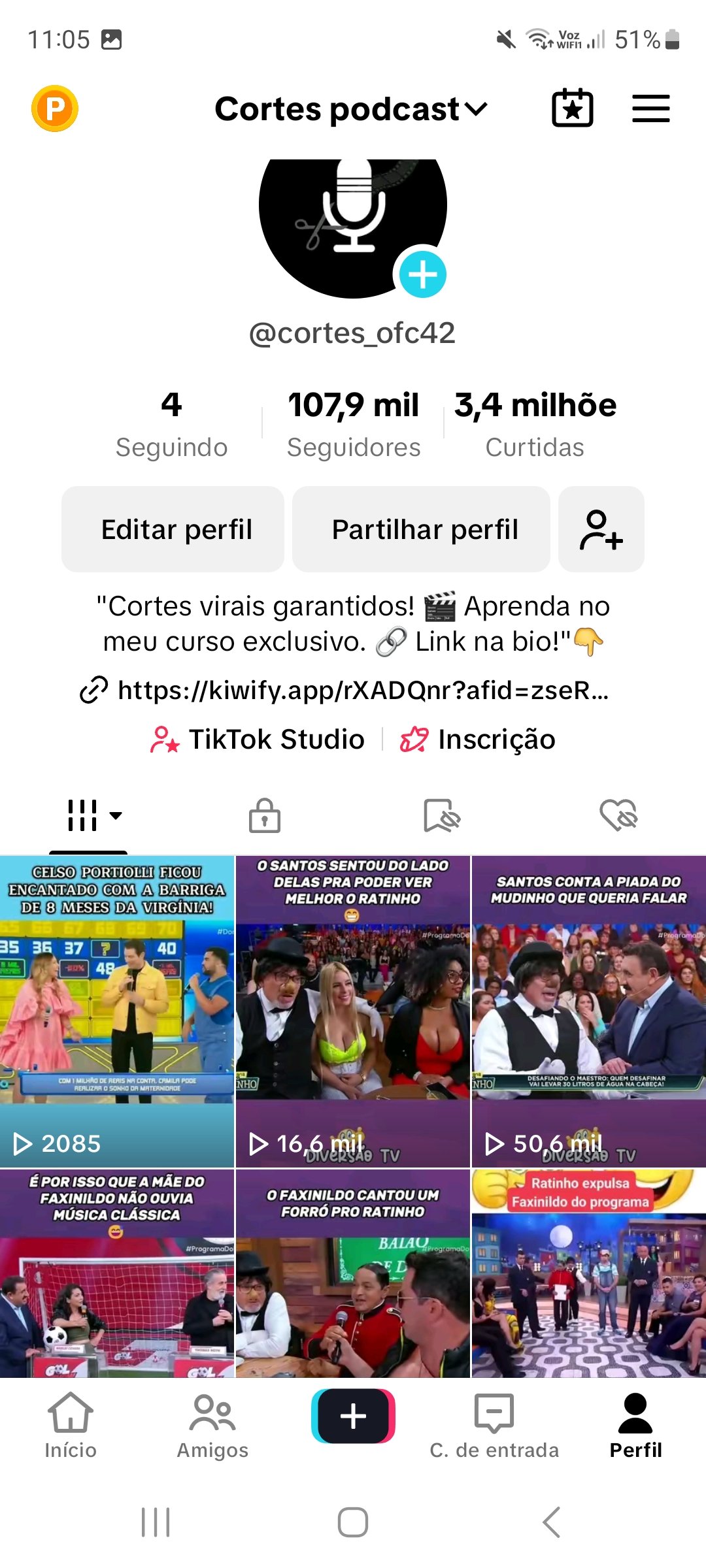The height and width of the screenshot is (1568, 706).
Task: Switch to the private videos lock tab
Action: tap(265, 815)
